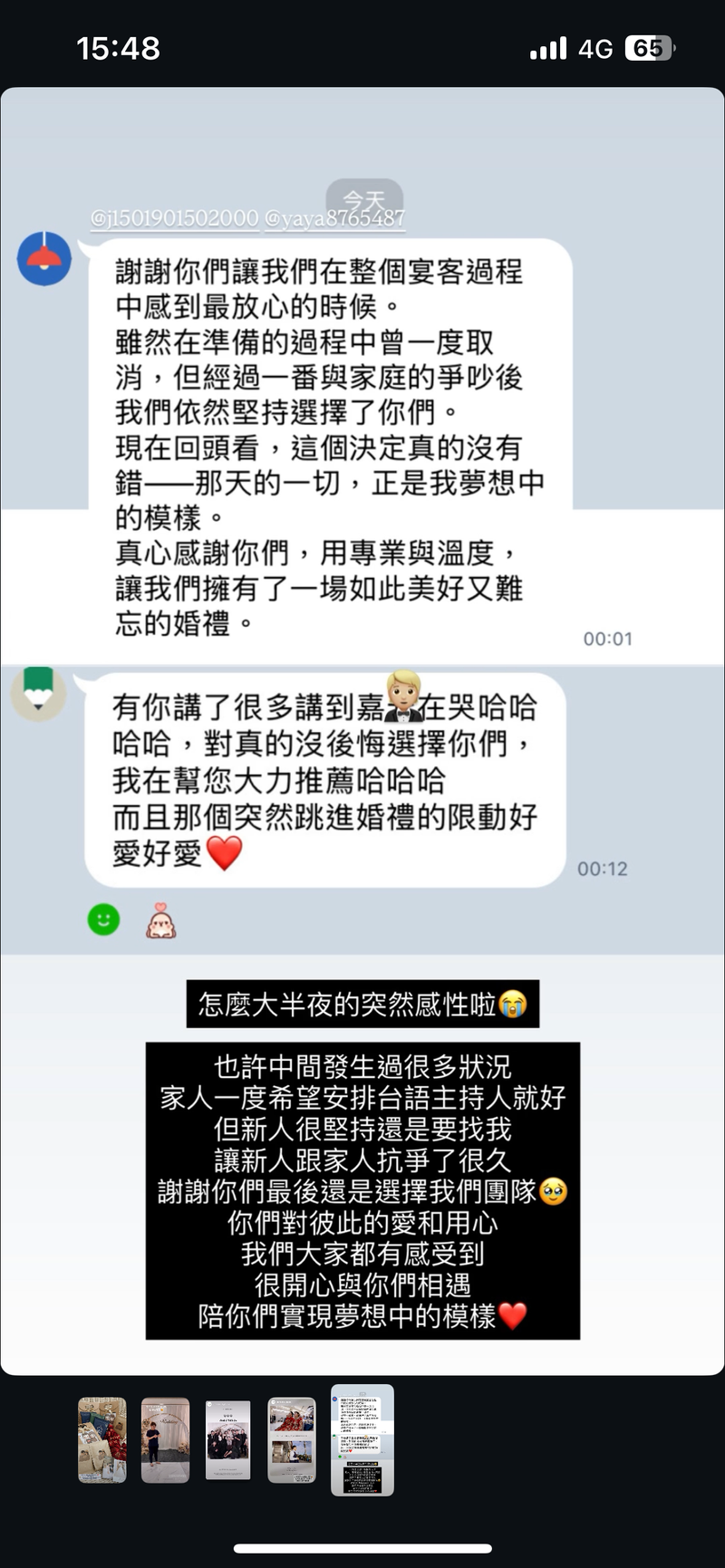Image resolution: width=725 pixels, height=1568 pixels.
Task: View the group photo thumbnail
Action: point(227,1439)
